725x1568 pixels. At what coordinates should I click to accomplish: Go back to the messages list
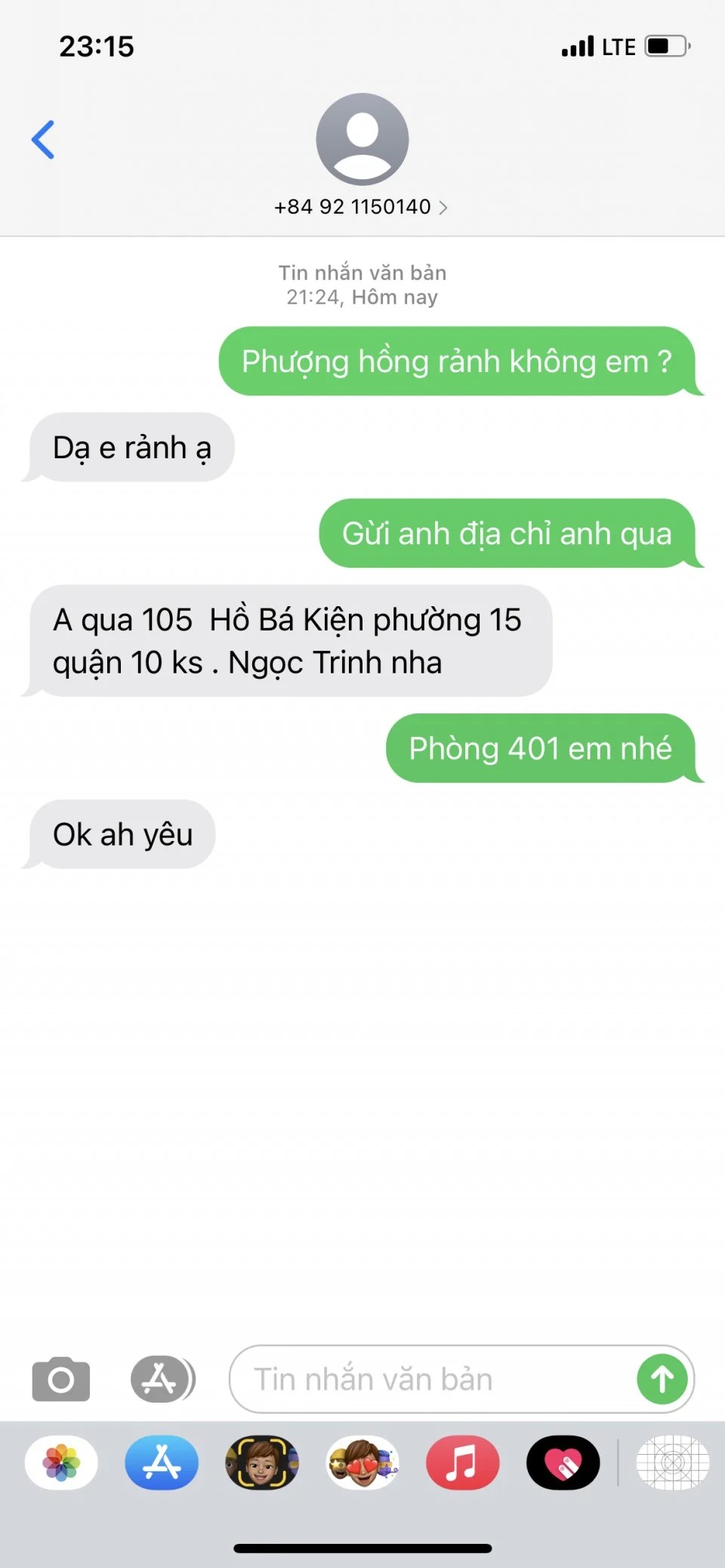43,140
